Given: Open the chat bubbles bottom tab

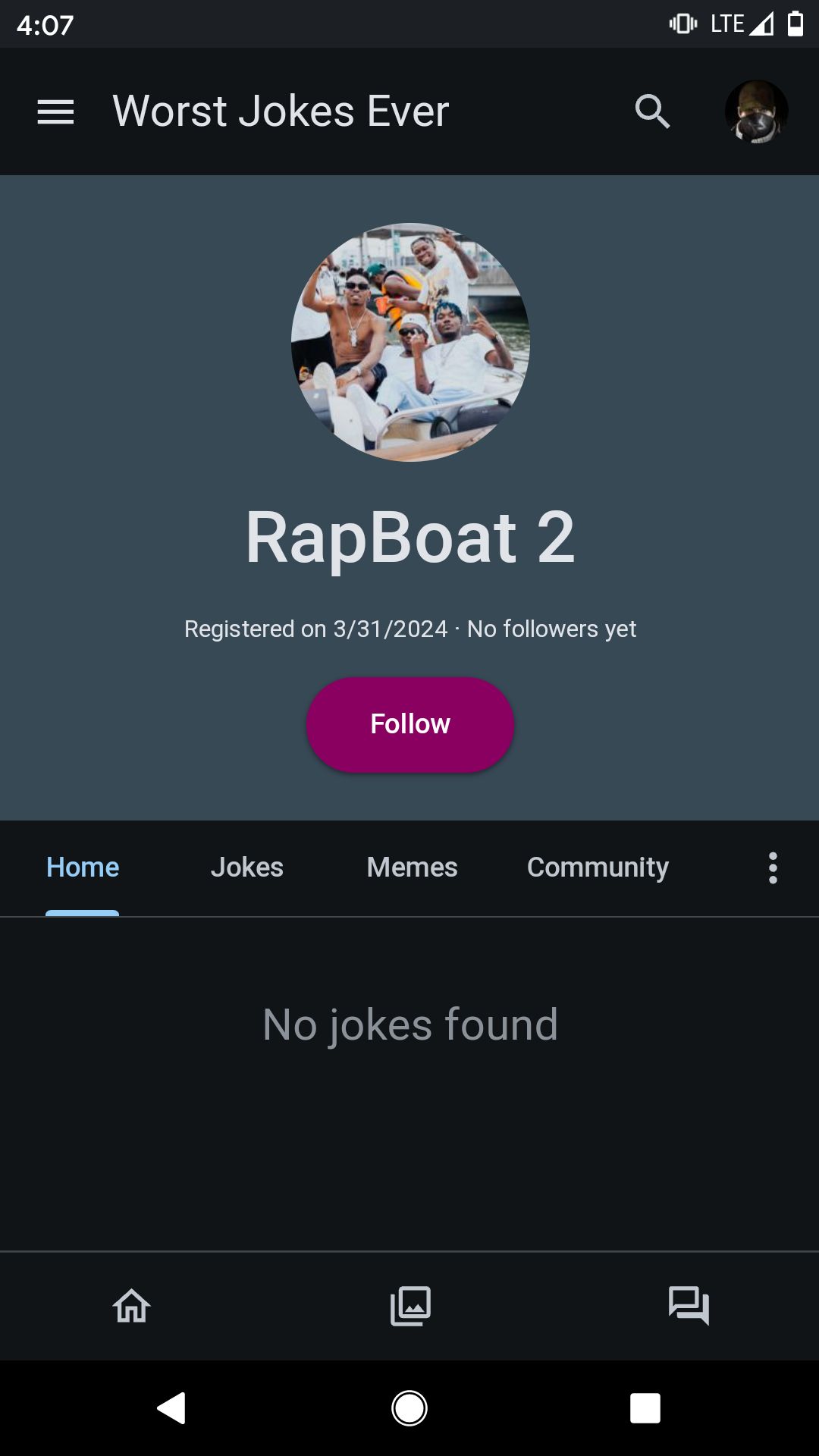Looking at the screenshot, I should (689, 1306).
